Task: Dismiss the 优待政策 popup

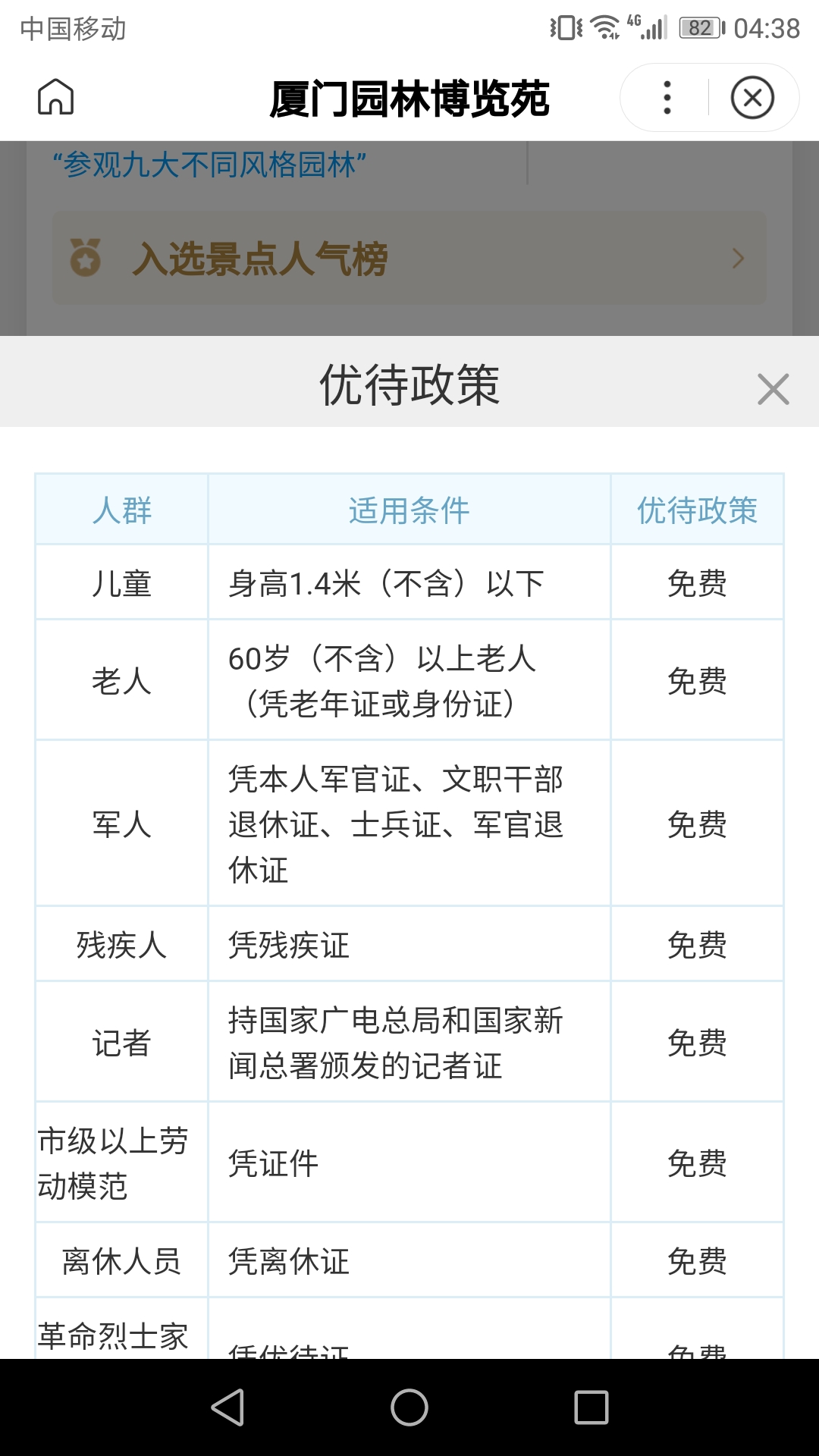Action: point(773,389)
